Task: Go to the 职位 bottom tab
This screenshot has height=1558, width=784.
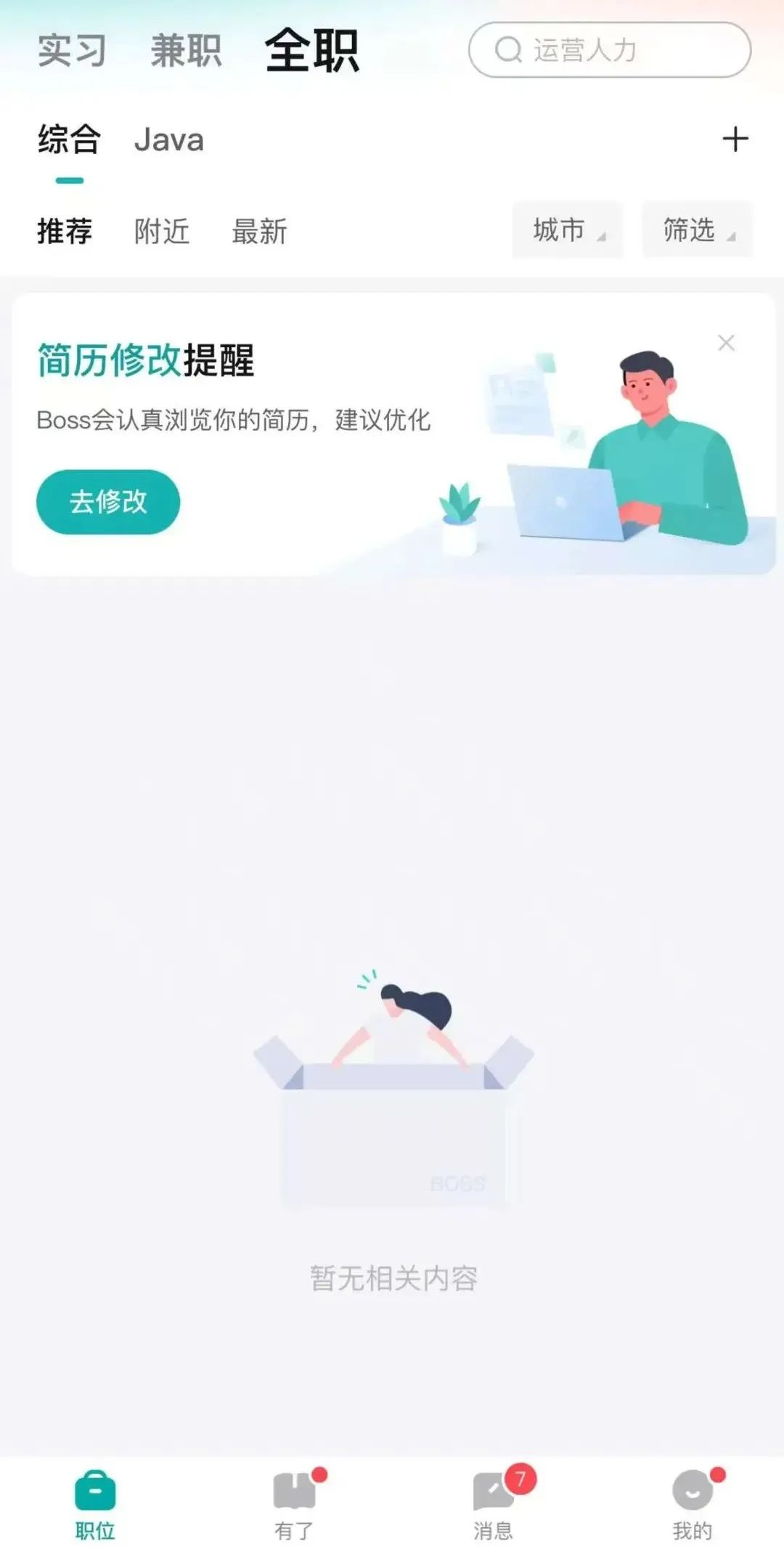Action: [95, 1504]
